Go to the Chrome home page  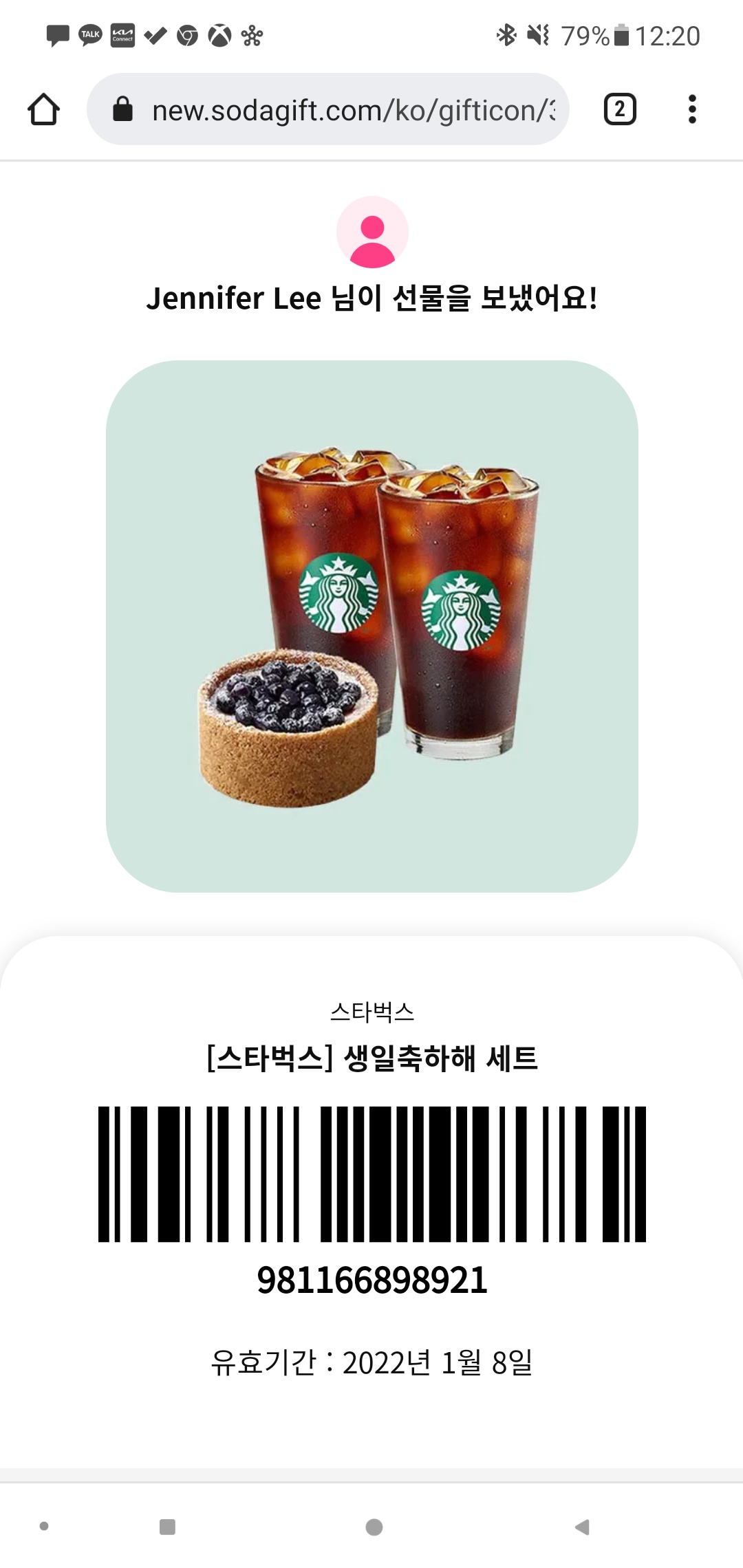tap(43, 109)
